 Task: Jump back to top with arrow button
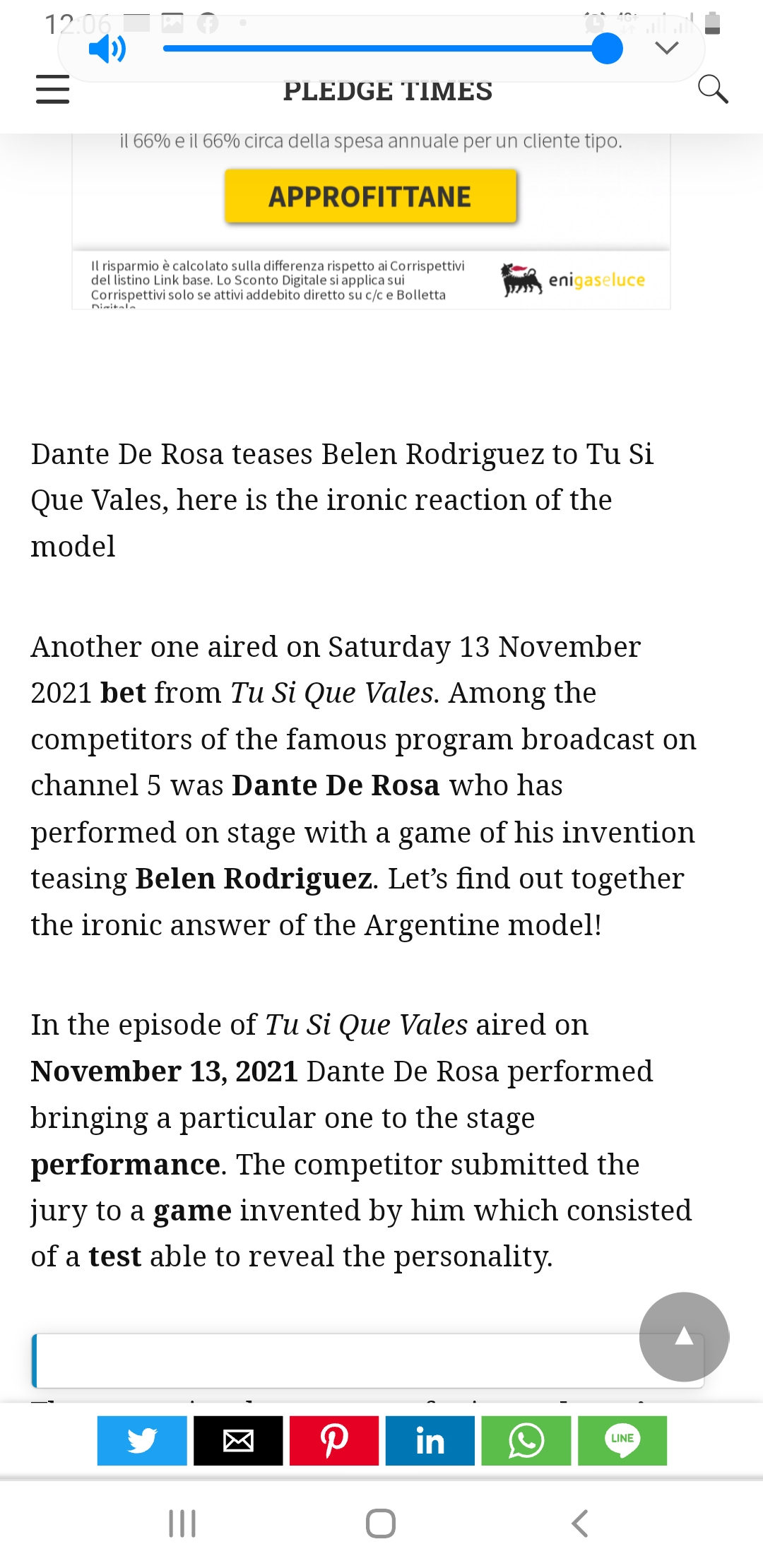(x=684, y=1336)
